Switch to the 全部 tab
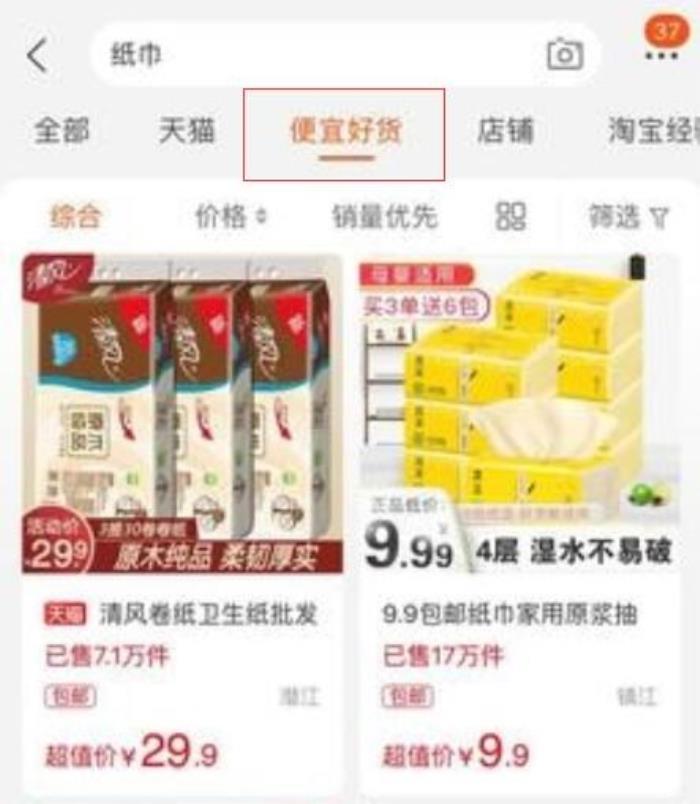The height and width of the screenshot is (804, 700). click(x=62, y=132)
